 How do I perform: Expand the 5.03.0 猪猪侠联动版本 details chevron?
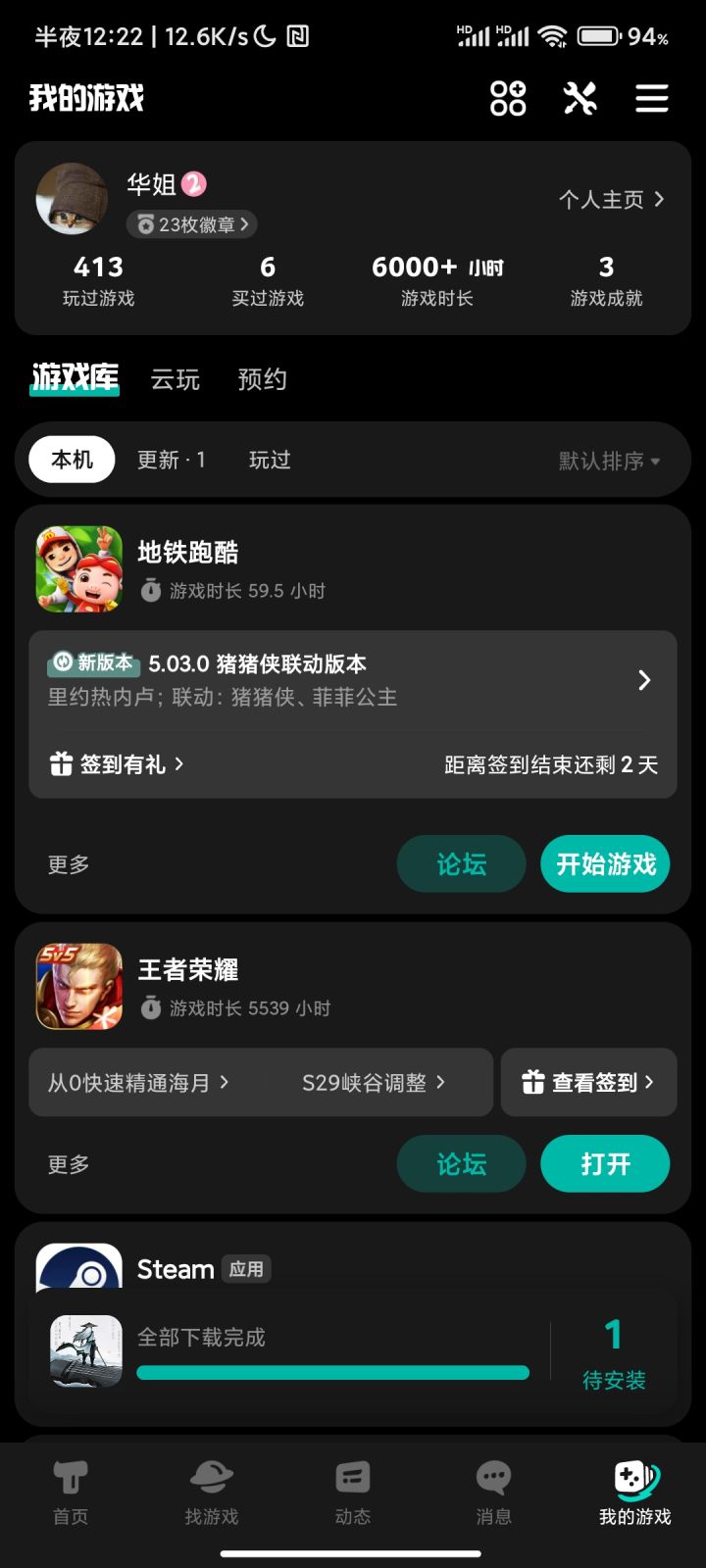(x=644, y=679)
